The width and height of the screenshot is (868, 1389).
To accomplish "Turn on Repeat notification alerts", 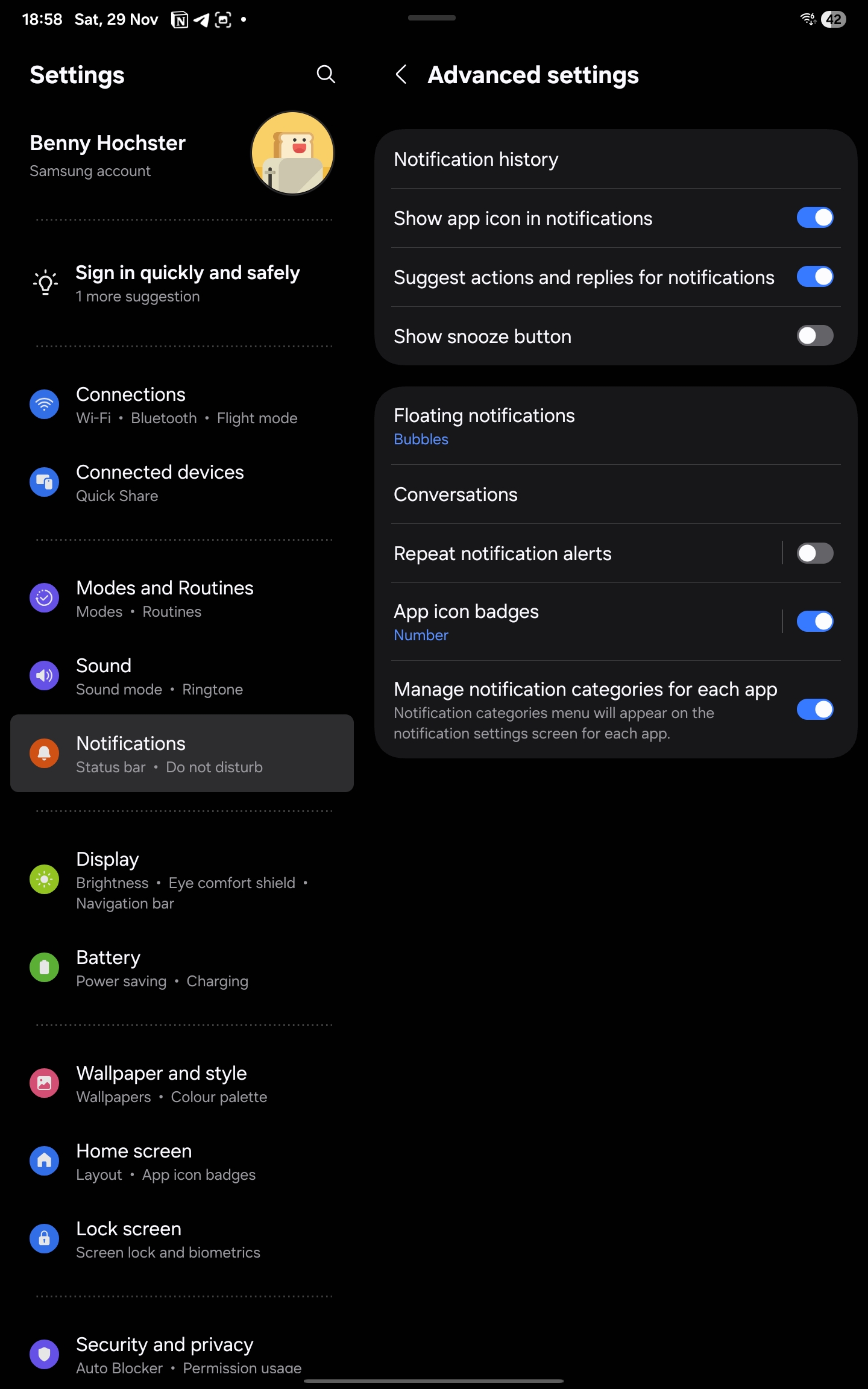I will click(x=814, y=553).
